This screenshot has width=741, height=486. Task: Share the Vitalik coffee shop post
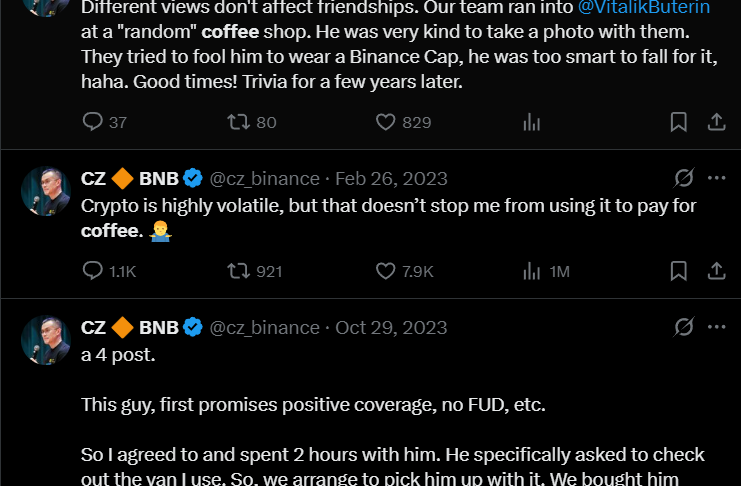tap(716, 122)
